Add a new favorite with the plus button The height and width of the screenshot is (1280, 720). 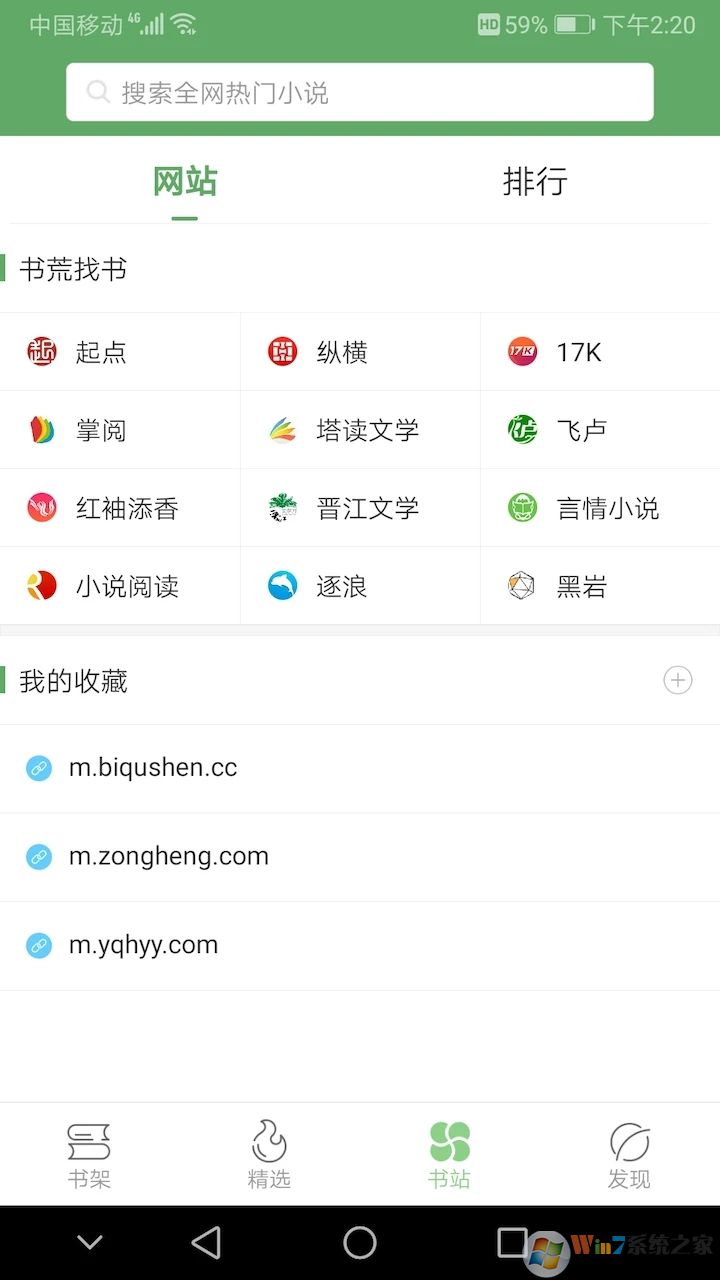(x=678, y=680)
